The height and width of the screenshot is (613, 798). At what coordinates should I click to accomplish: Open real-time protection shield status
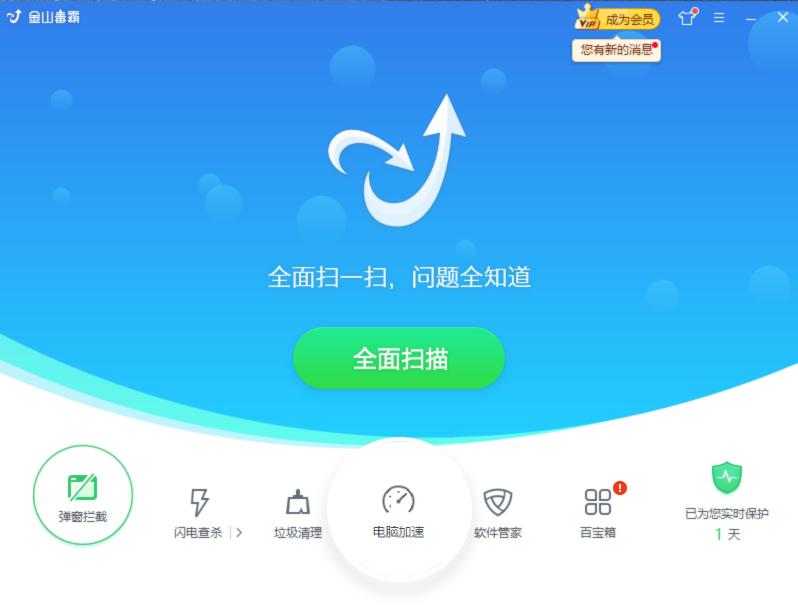[x=726, y=478]
